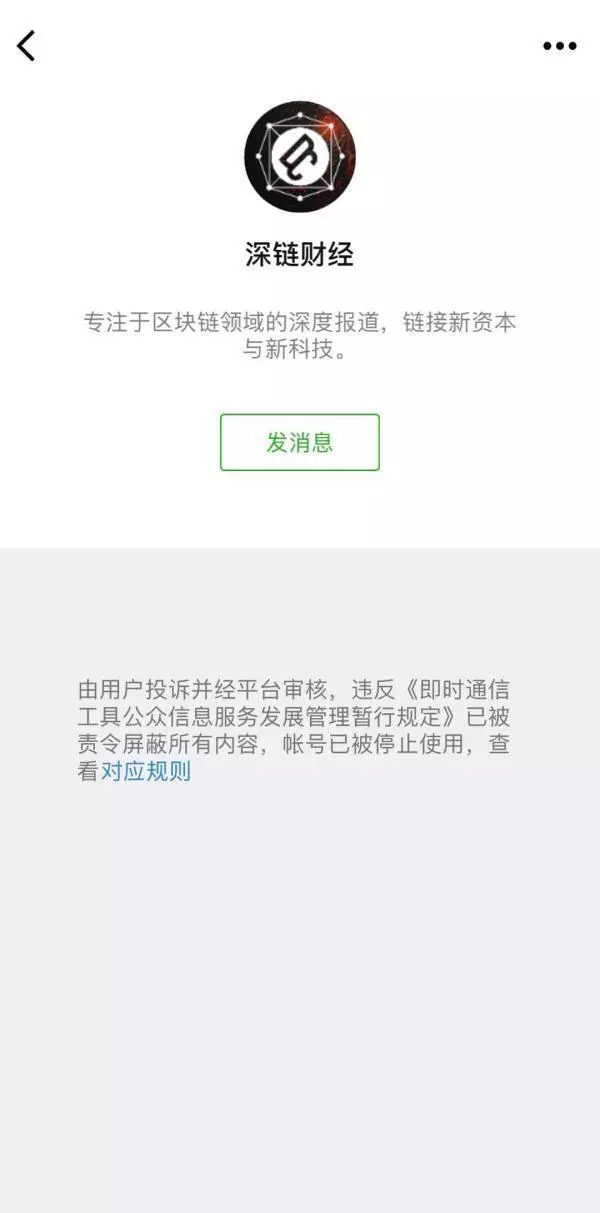Open the three-dot overflow menu
Viewport: 600px width, 1213px height.
(x=559, y=46)
